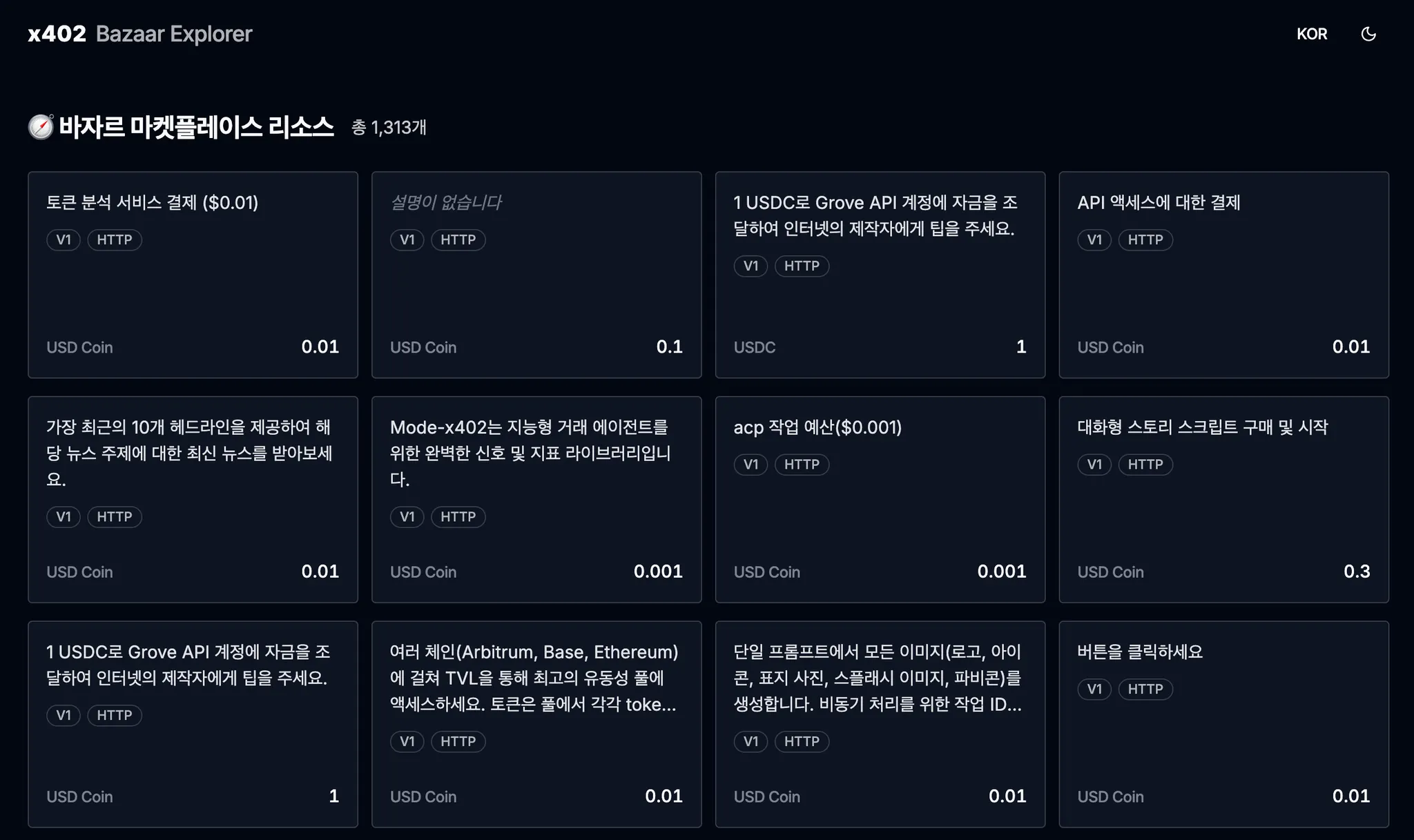1414x840 pixels.
Task: Open the KOR language selector
Action: (1312, 34)
